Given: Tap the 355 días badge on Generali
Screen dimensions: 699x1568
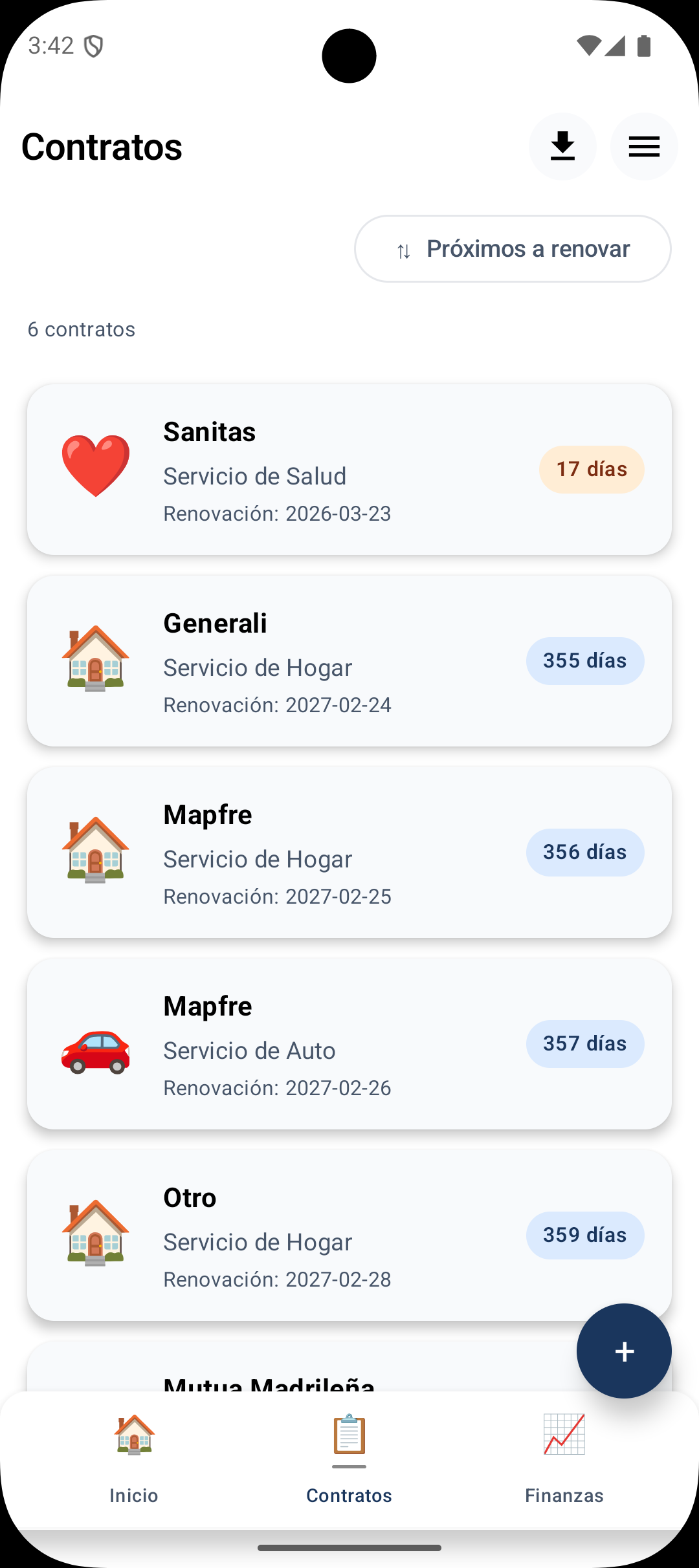Looking at the screenshot, I should 584,660.
